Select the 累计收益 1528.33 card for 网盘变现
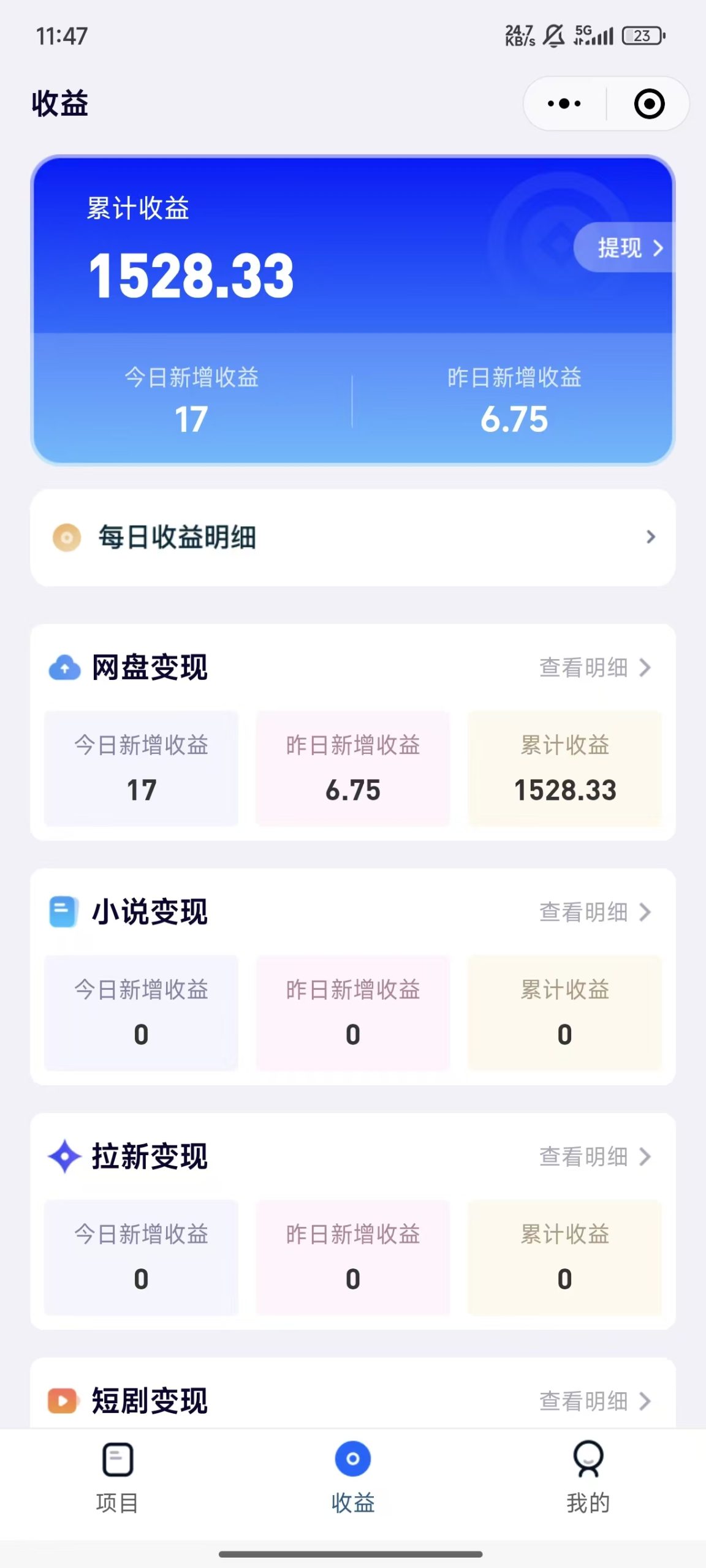 (564, 769)
